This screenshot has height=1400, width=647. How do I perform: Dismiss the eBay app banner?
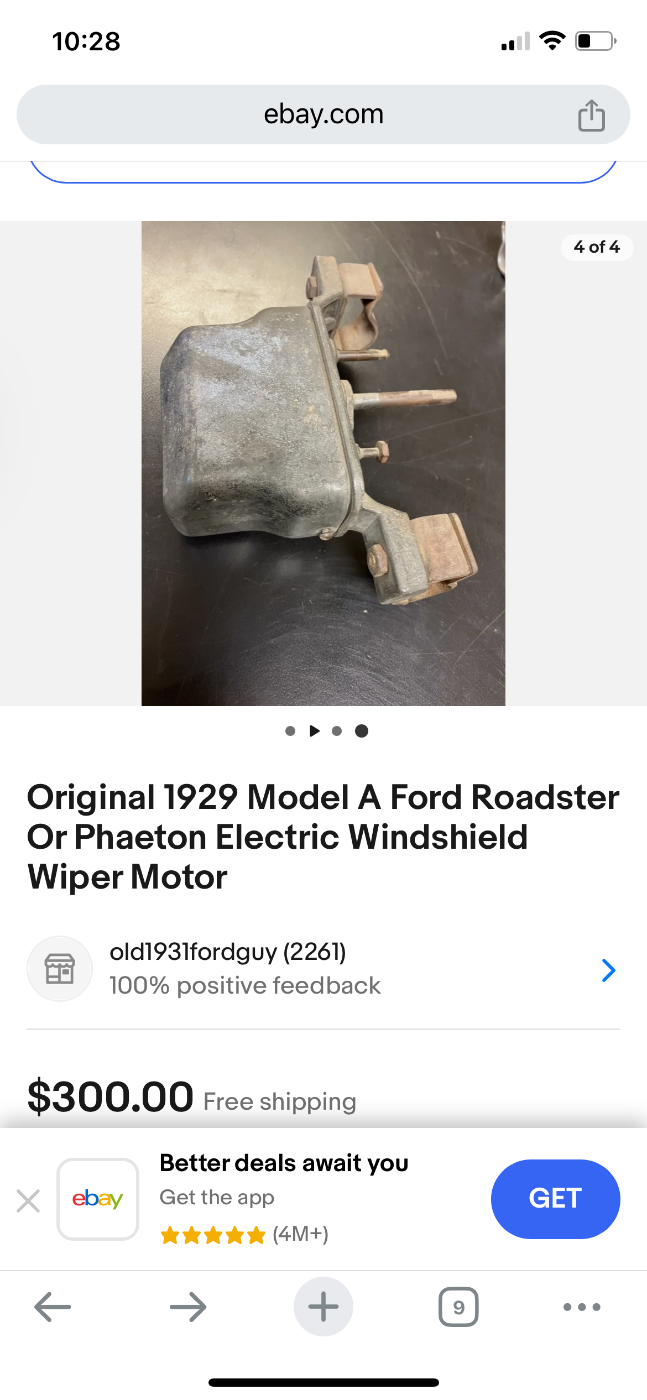click(29, 1201)
